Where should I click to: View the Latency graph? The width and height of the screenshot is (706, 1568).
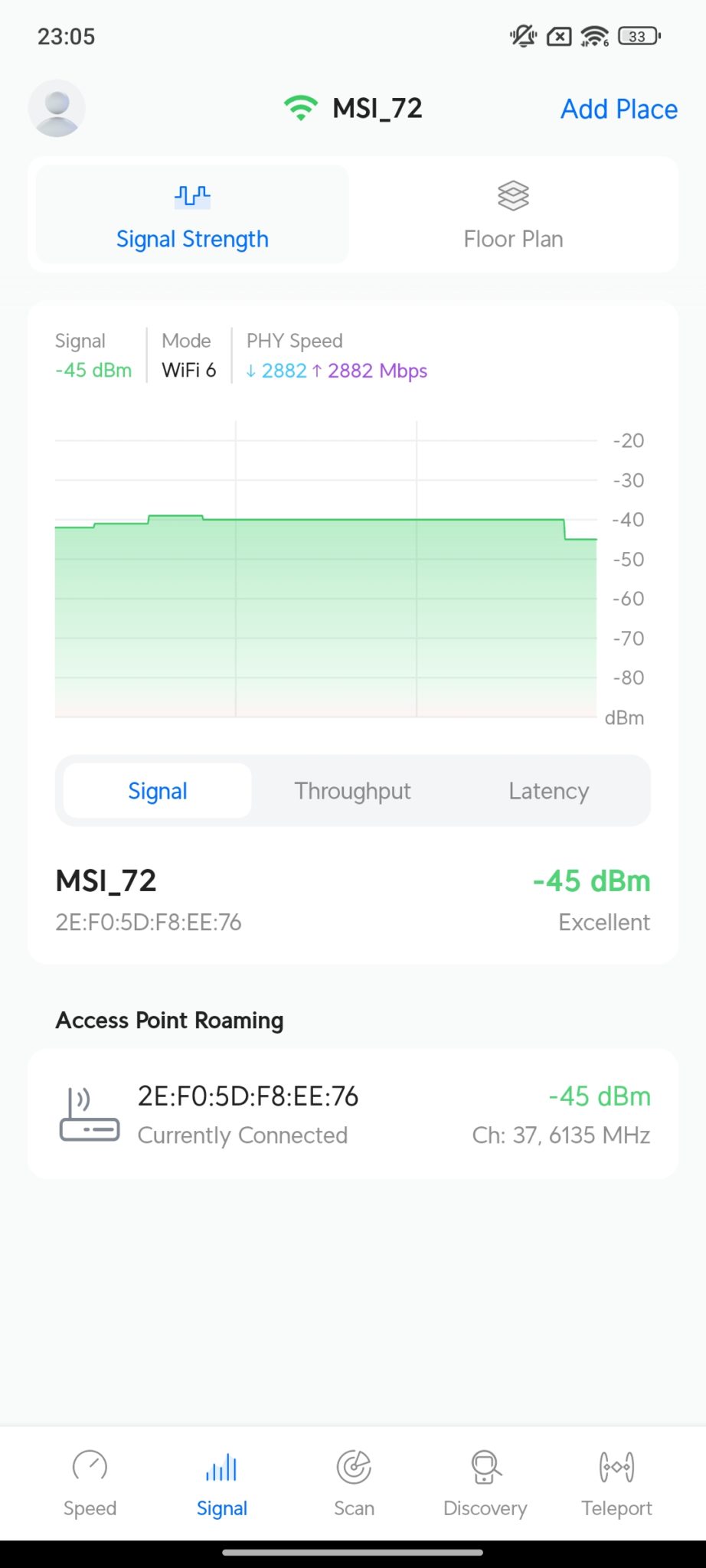click(x=548, y=791)
